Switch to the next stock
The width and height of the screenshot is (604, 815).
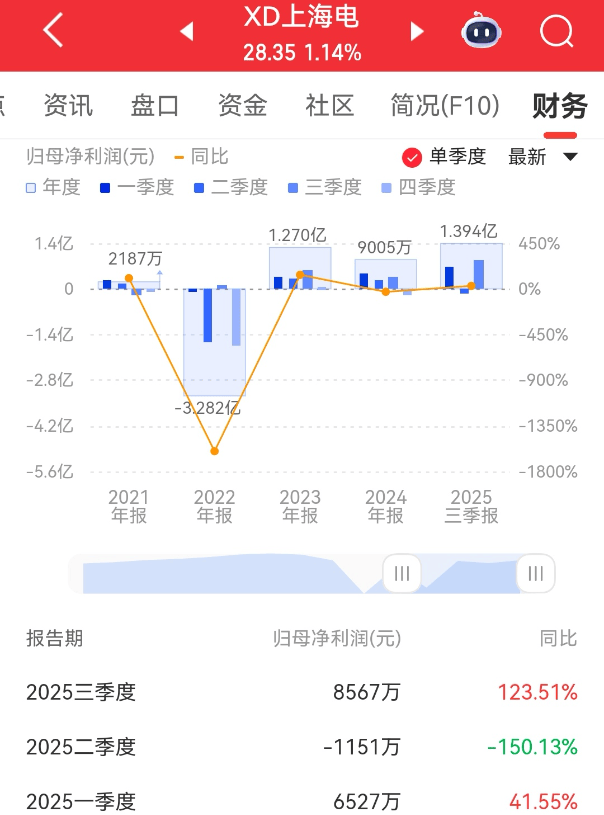[x=417, y=32]
